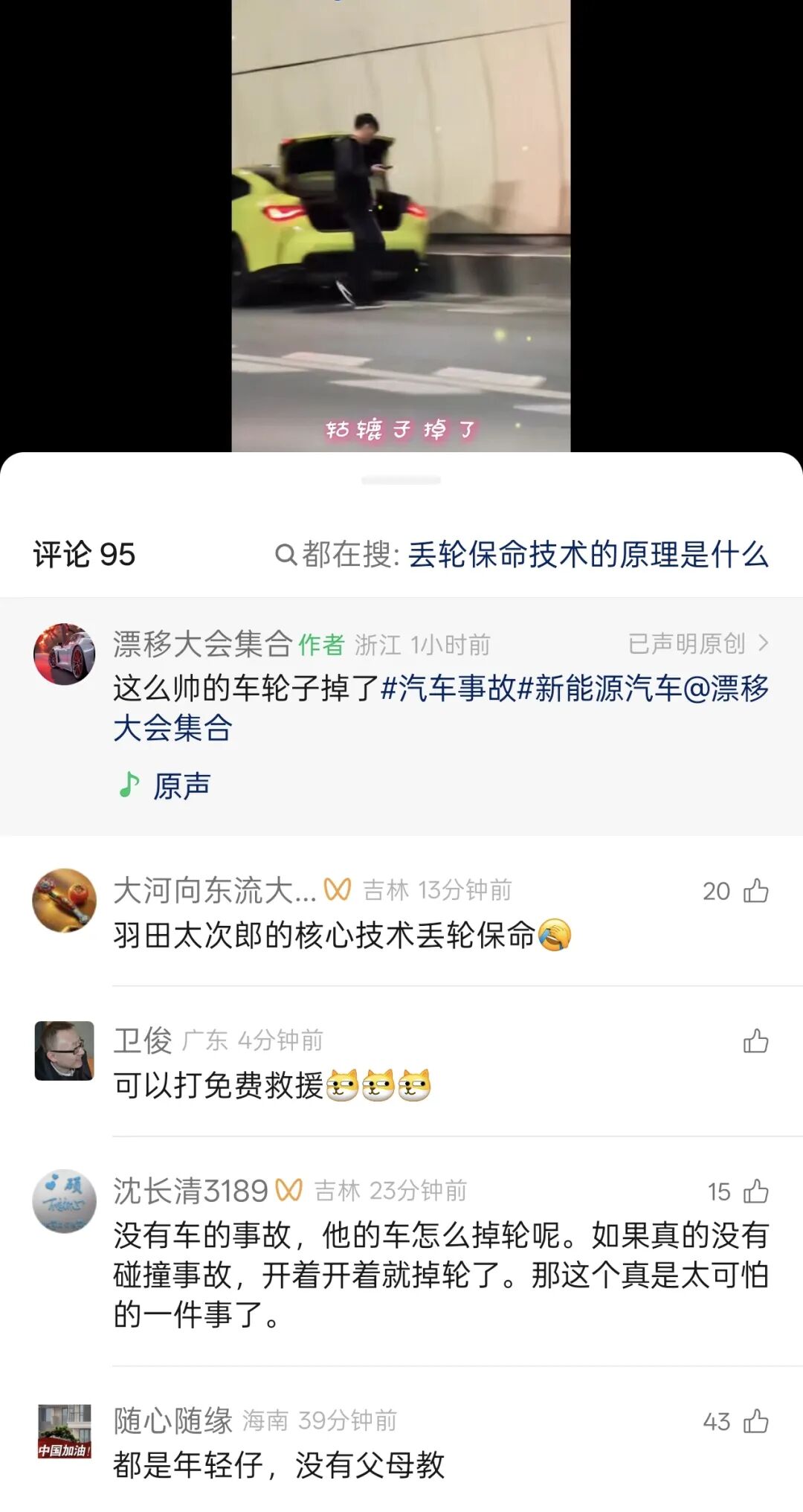The width and height of the screenshot is (803, 1512).
Task: Open 大河向东流大's avatar
Action: tap(64, 900)
